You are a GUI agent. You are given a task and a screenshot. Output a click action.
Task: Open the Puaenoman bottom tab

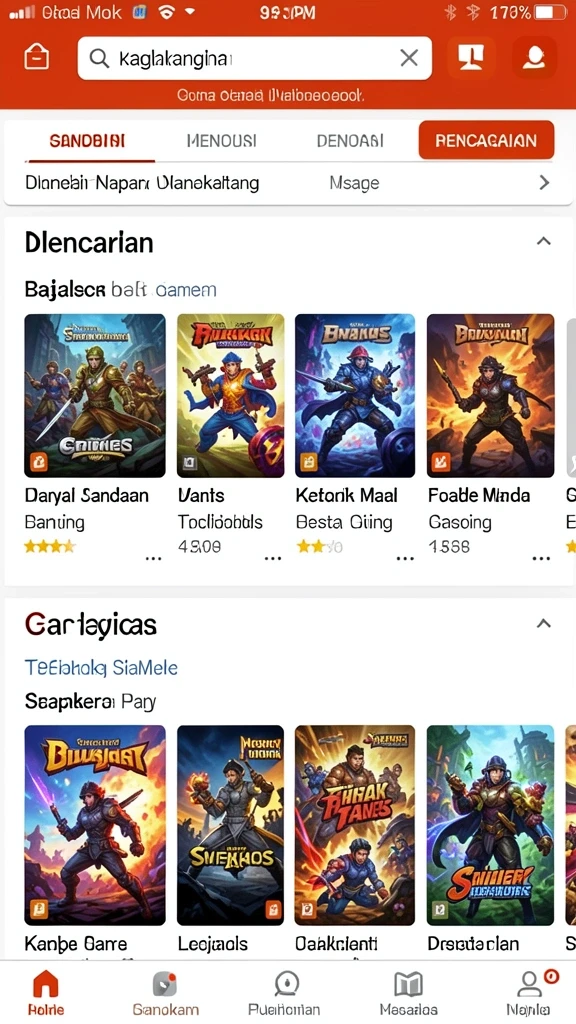[285, 993]
